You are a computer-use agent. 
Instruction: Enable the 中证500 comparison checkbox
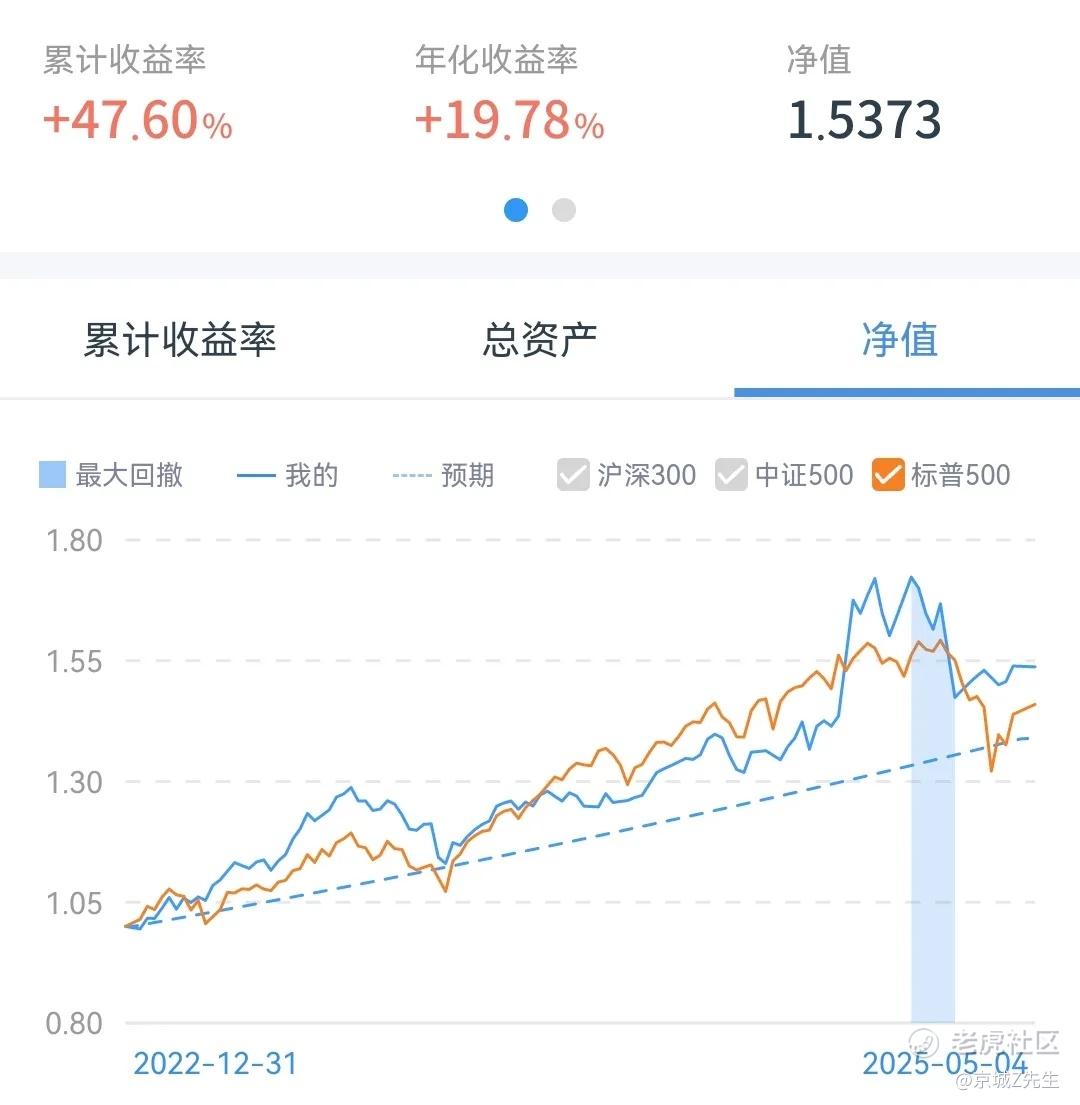[x=732, y=474]
